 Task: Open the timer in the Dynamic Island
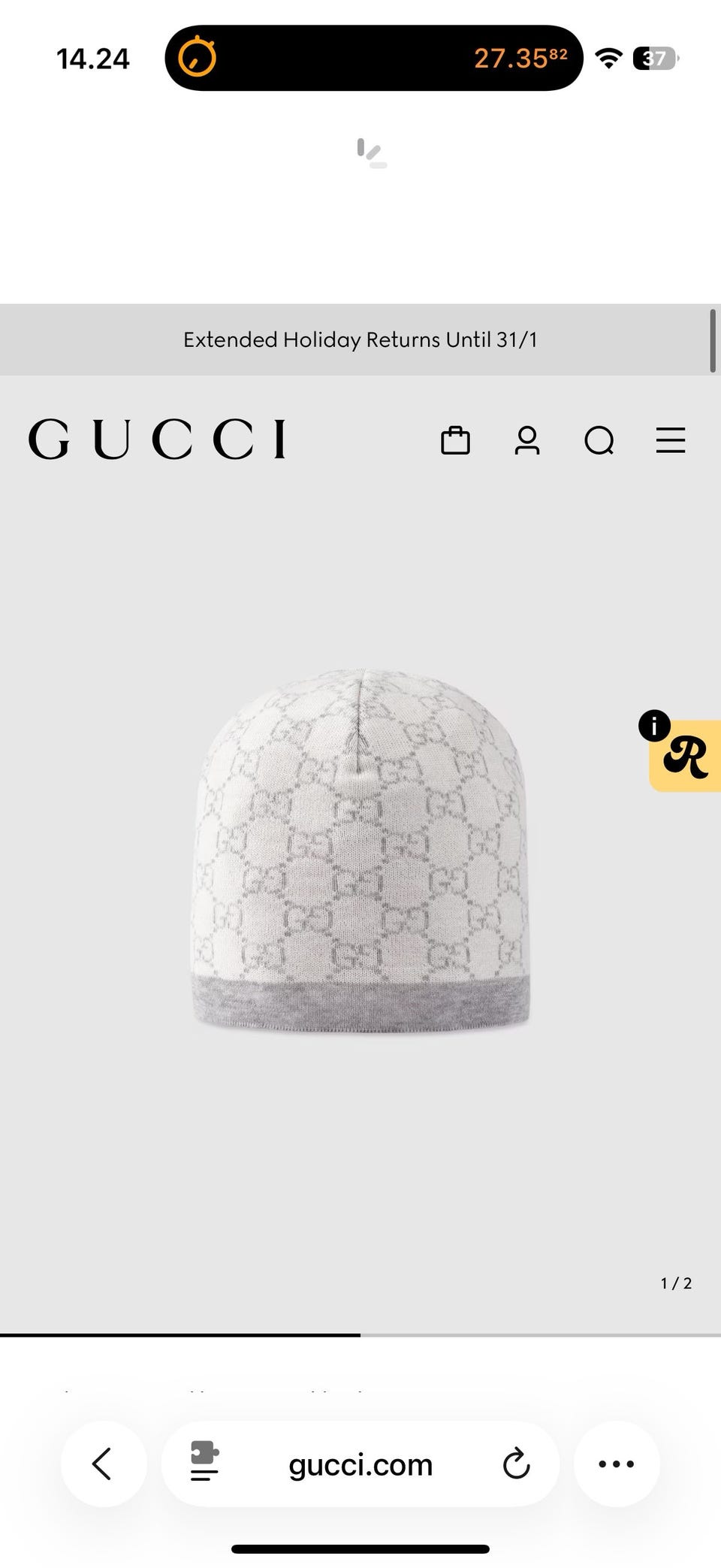point(197,57)
